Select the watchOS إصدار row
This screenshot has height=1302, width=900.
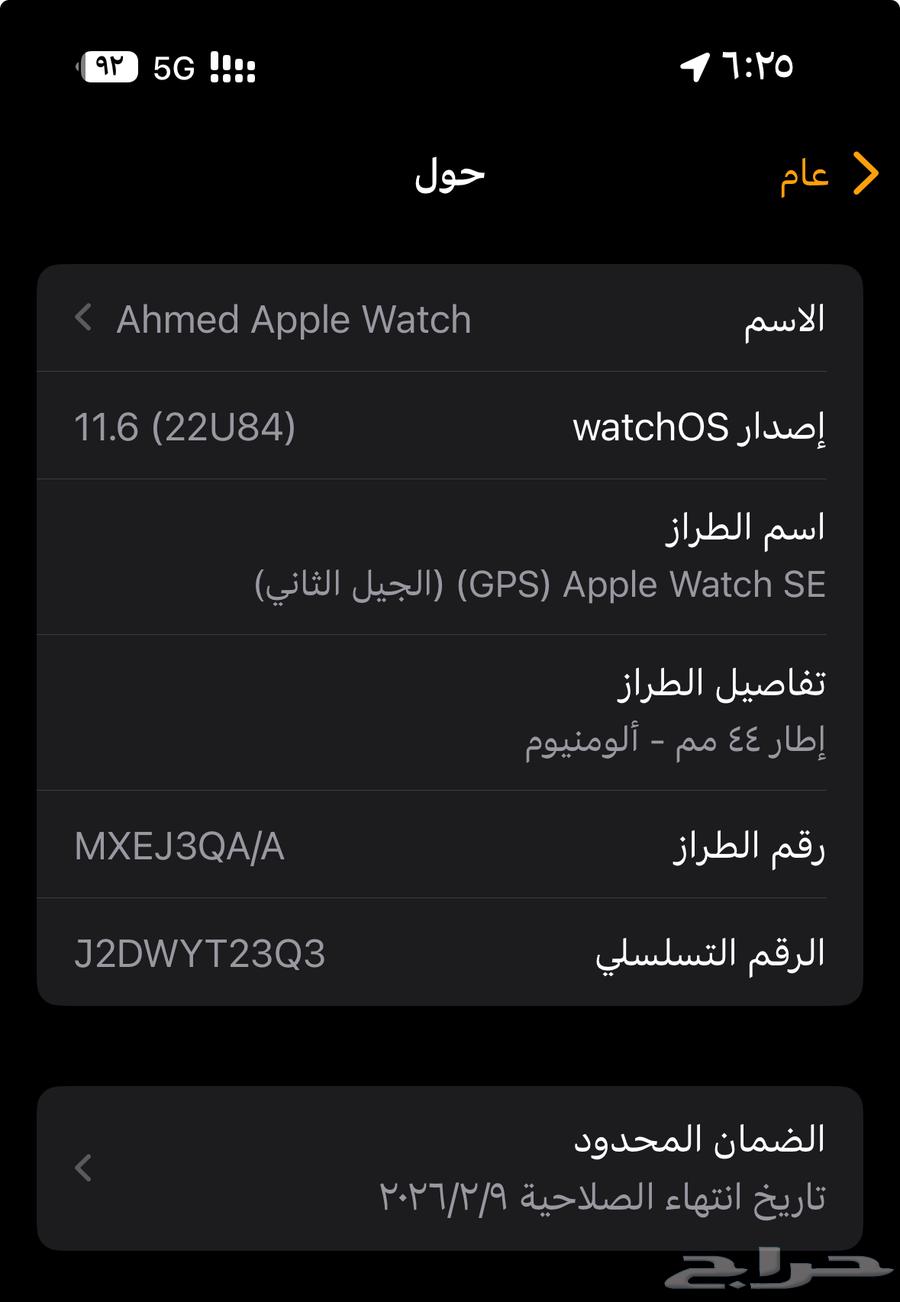tap(450, 427)
